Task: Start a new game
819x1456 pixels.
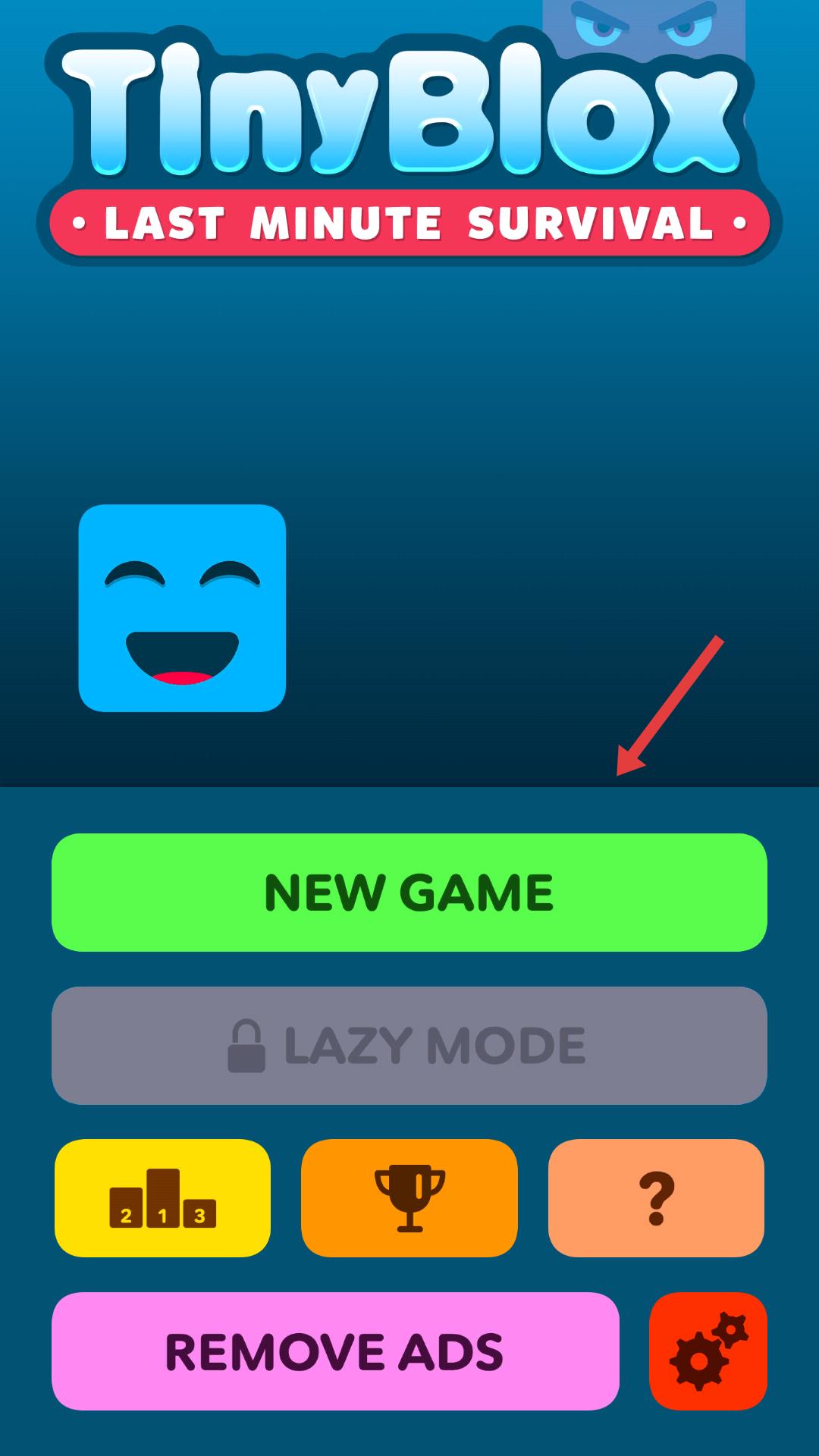Action: (409, 892)
